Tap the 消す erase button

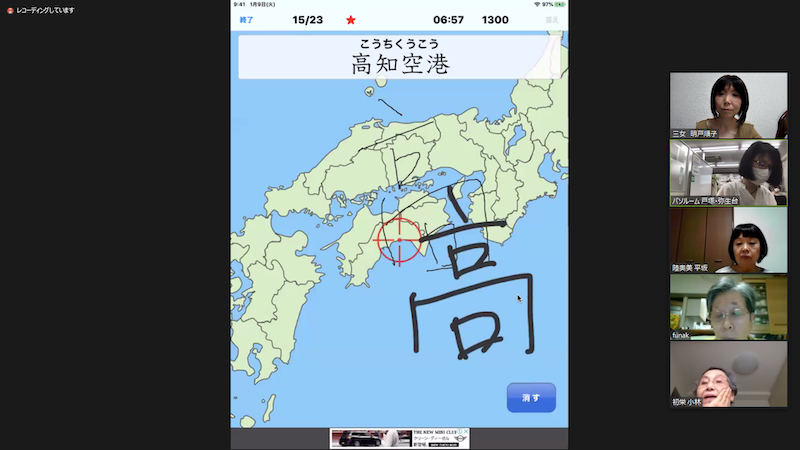point(531,397)
